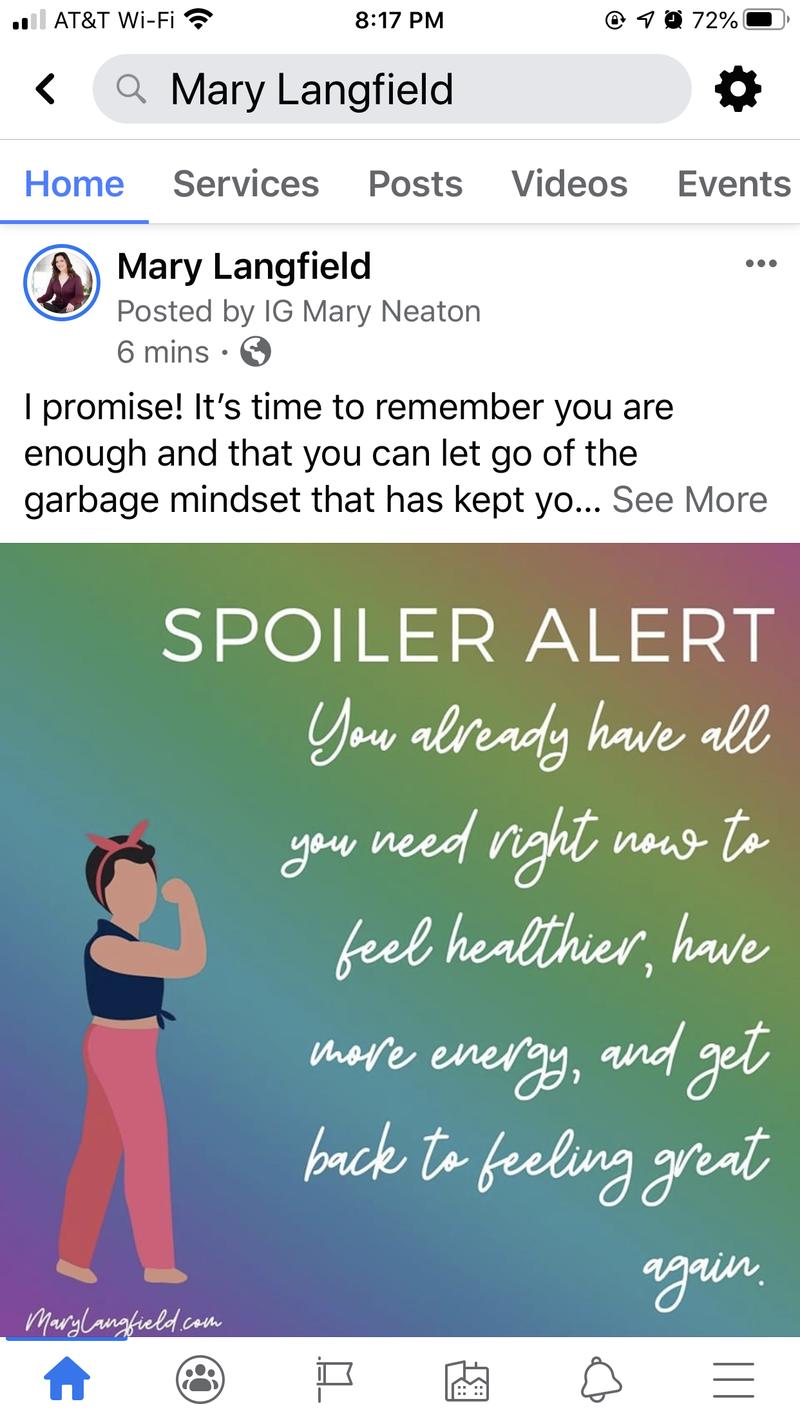Open the page settings gear
This screenshot has height=1422, width=800.
[738, 90]
